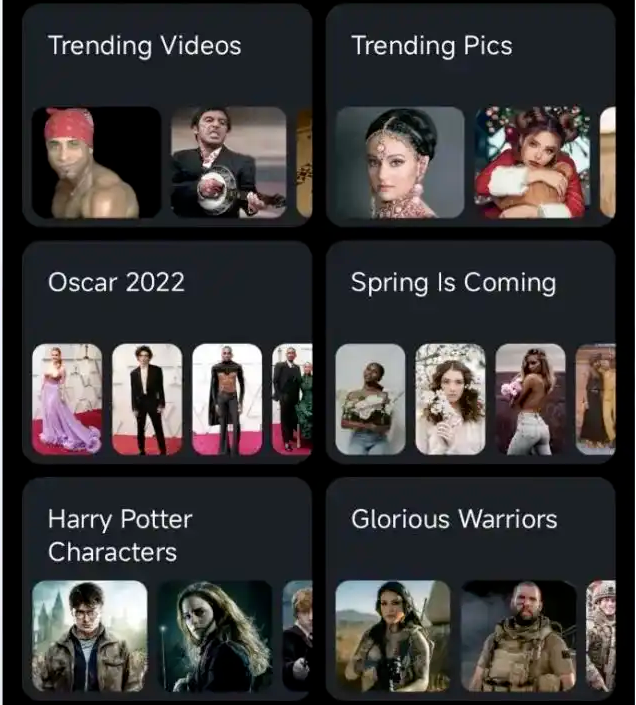Choose the bridal jewelry portrait in Trending Pics

[x=400, y=163]
